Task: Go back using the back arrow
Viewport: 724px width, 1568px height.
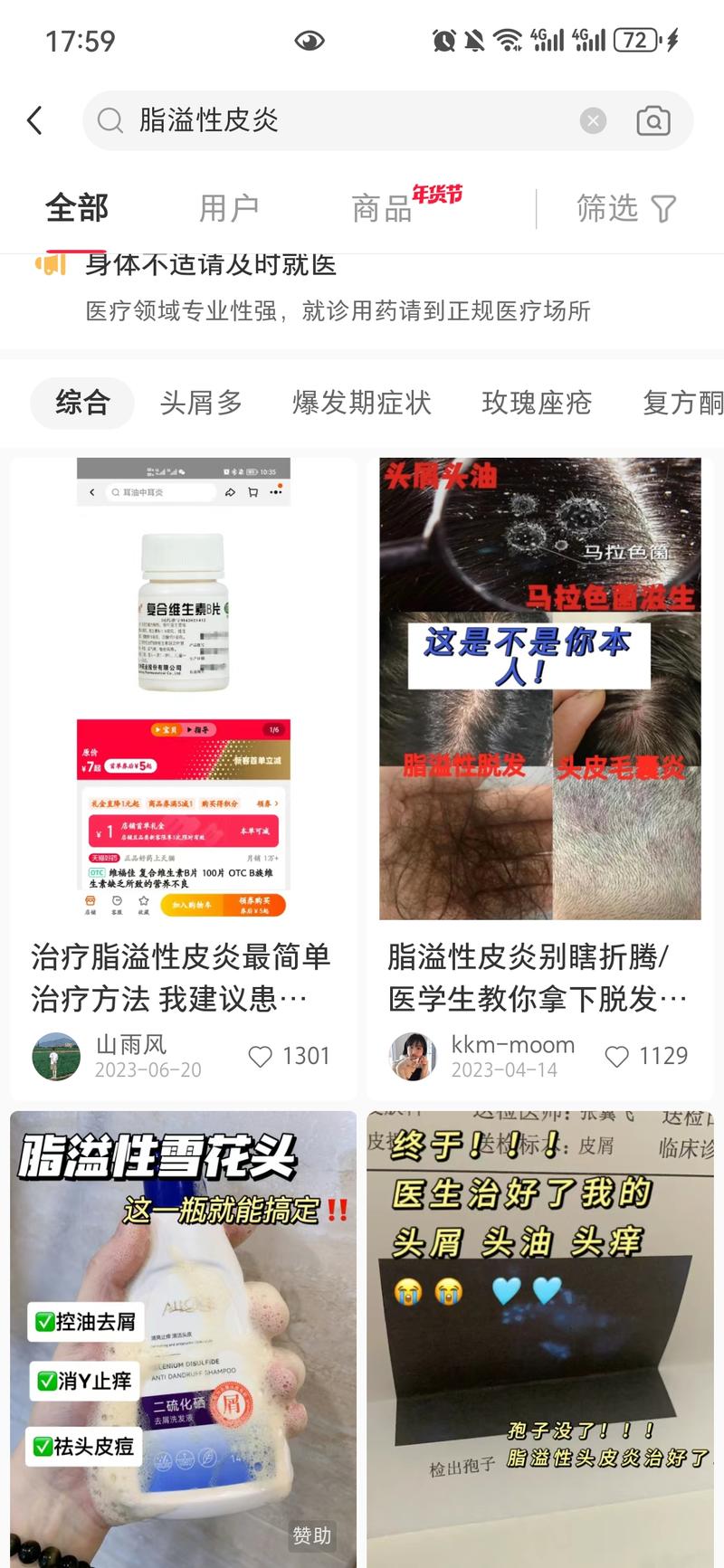Action: point(35,120)
